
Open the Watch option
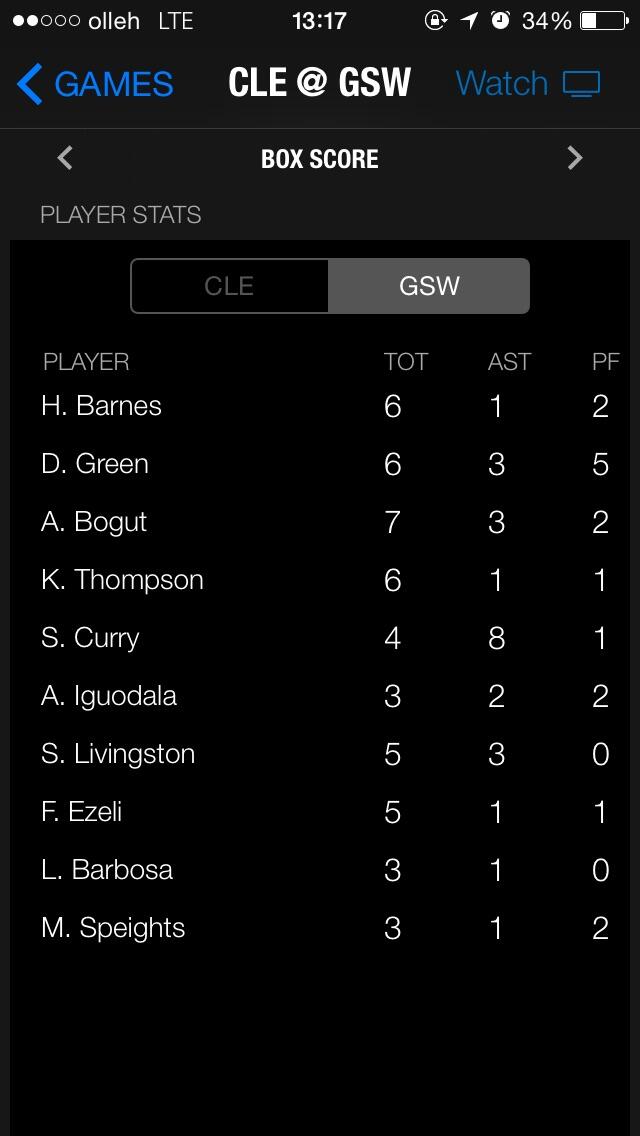point(528,83)
